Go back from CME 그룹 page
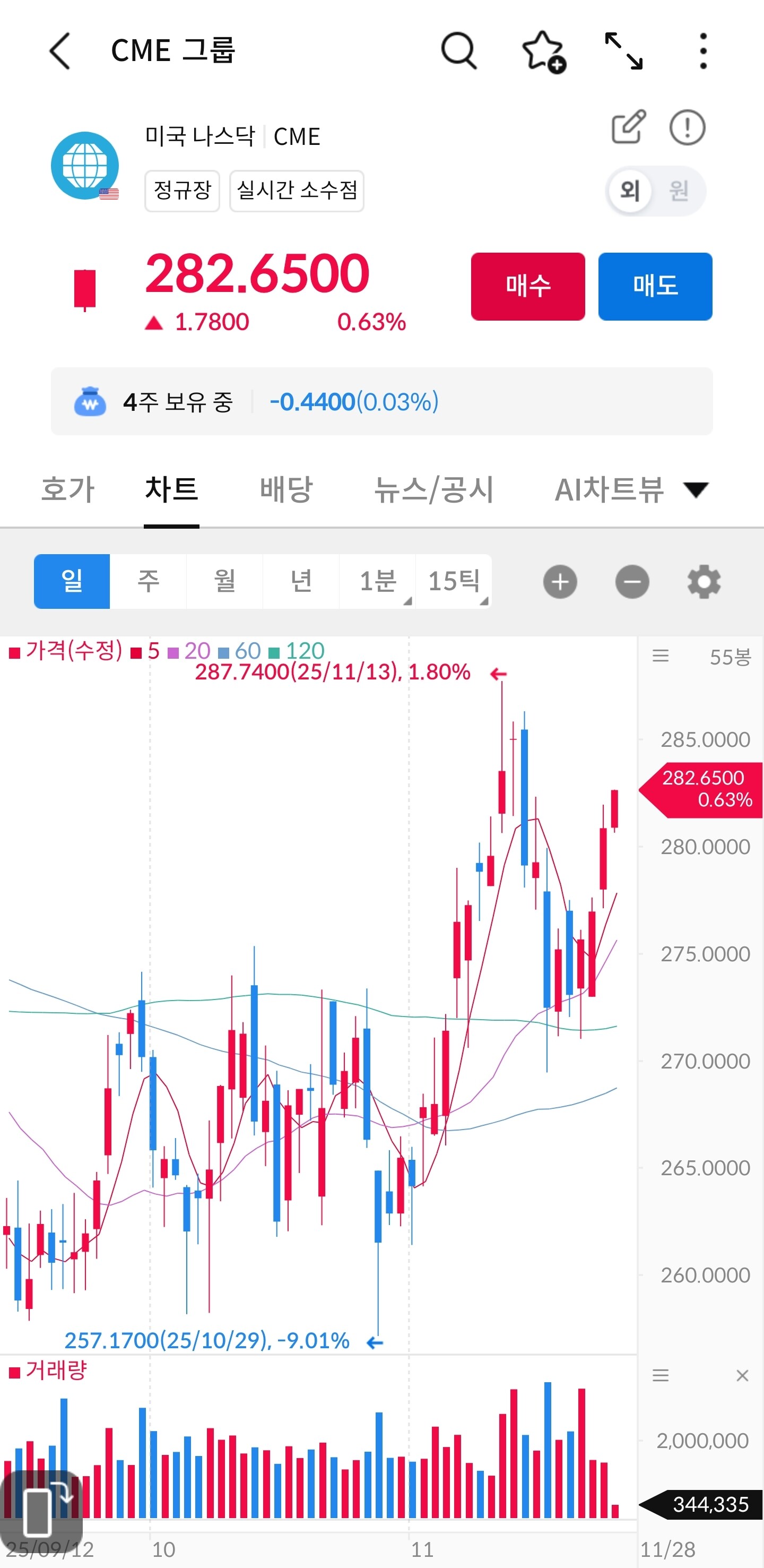The image size is (764, 1568). coord(59,51)
